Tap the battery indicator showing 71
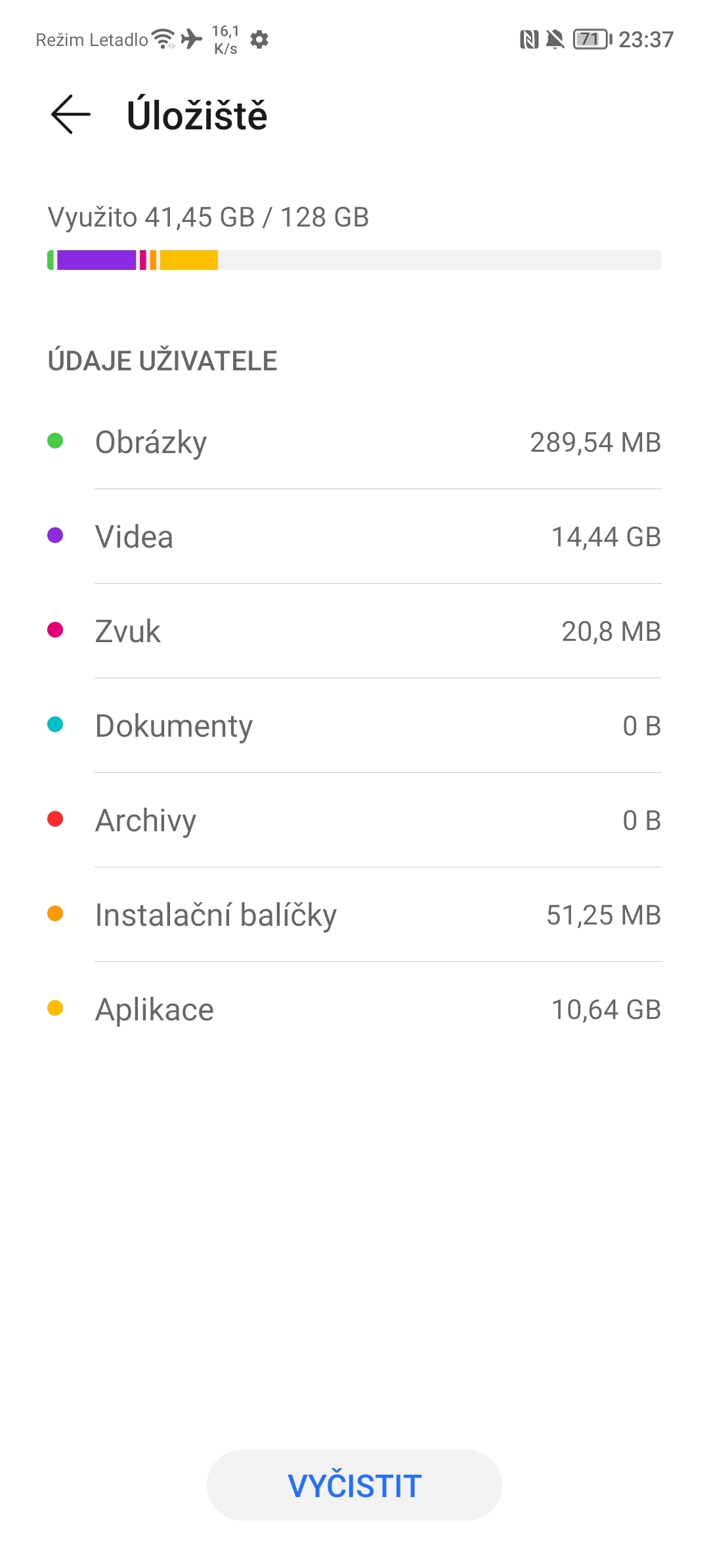 point(589,39)
